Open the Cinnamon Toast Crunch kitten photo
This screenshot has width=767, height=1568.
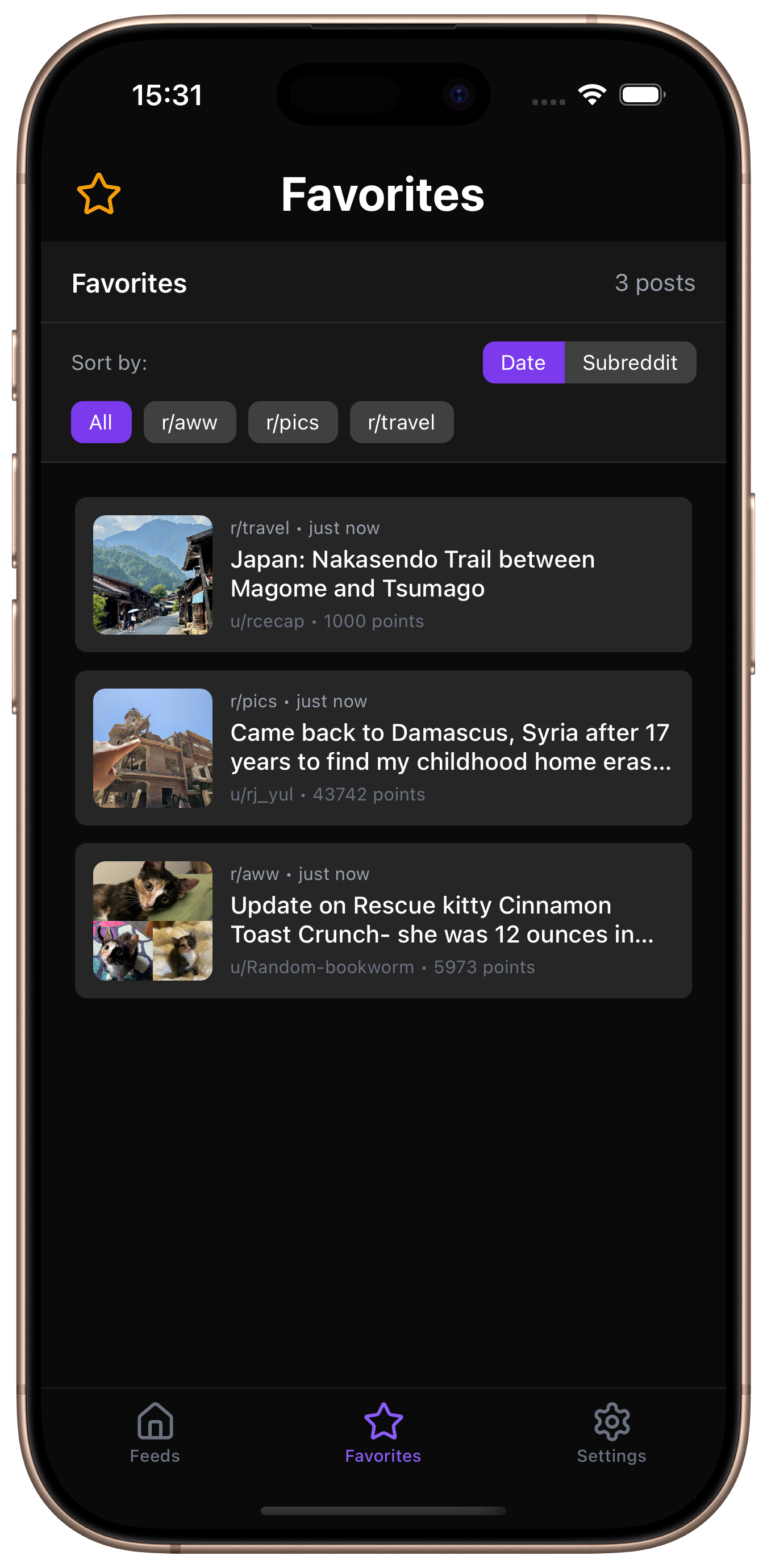click(x=153, y=920)
